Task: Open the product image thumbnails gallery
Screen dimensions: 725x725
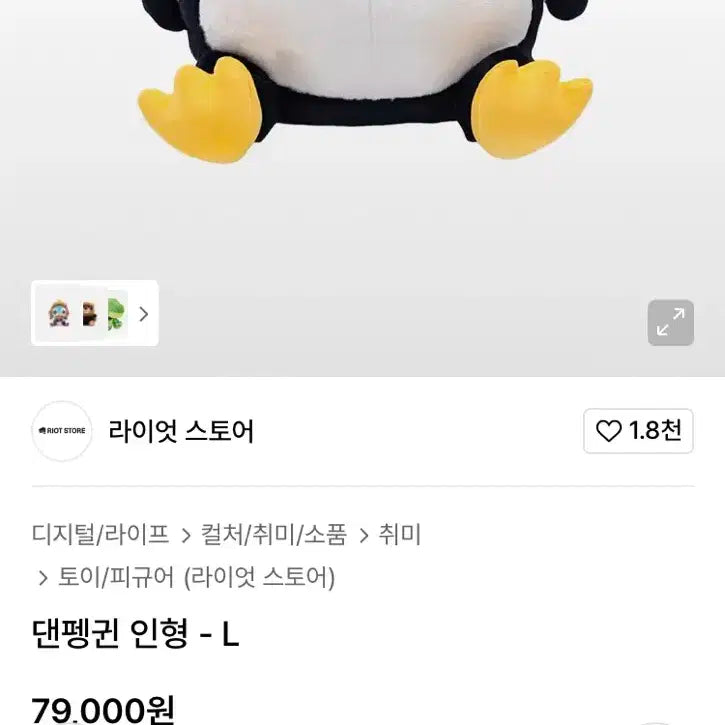Action: coord(95,314)
